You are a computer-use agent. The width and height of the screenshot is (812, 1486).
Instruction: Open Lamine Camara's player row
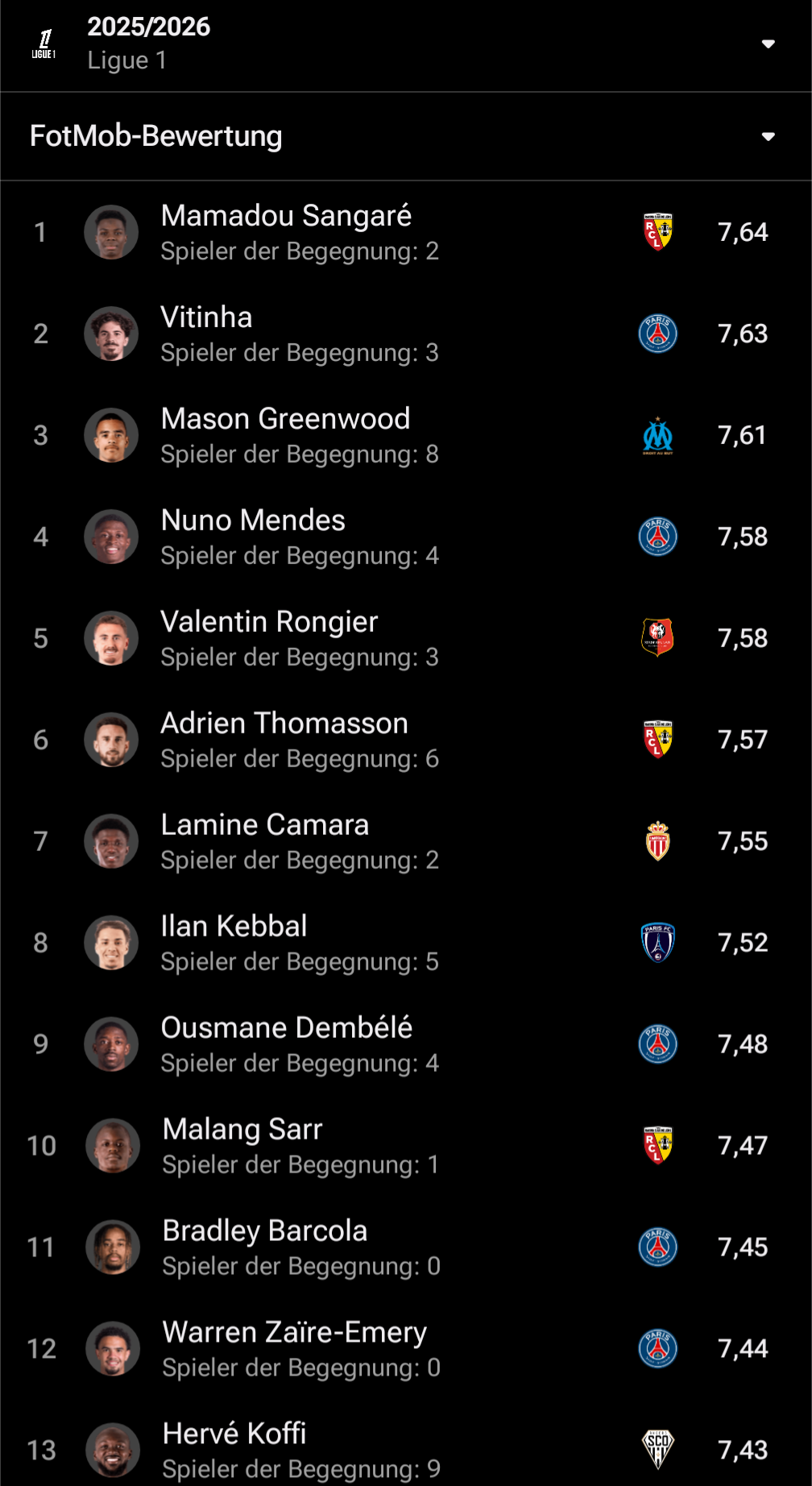pos(265,841)
